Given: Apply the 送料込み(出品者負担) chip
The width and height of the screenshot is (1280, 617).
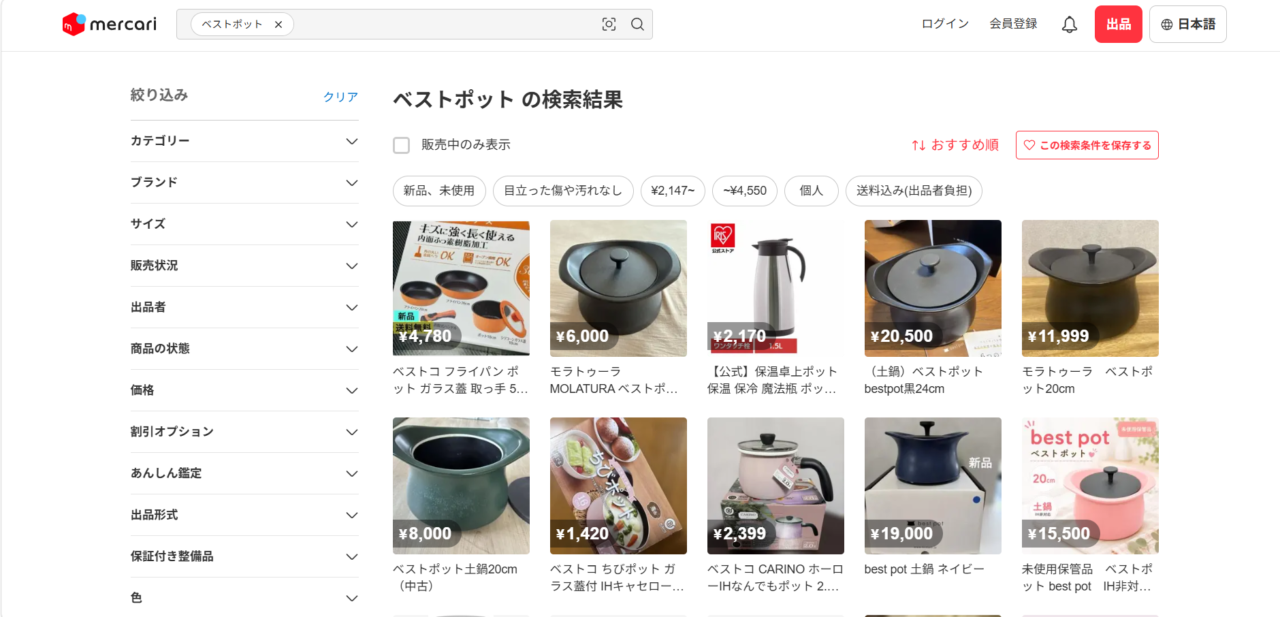Looking at the screenshot, I should [914, 191].
